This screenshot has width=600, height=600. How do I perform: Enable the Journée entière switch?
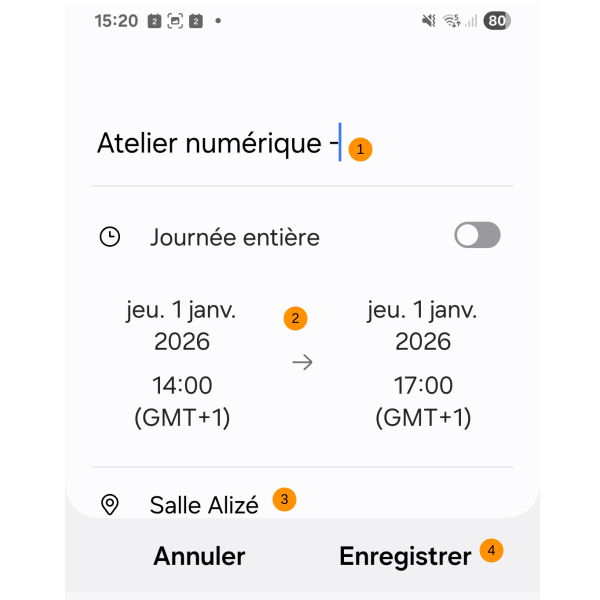(x=477, y=236)
